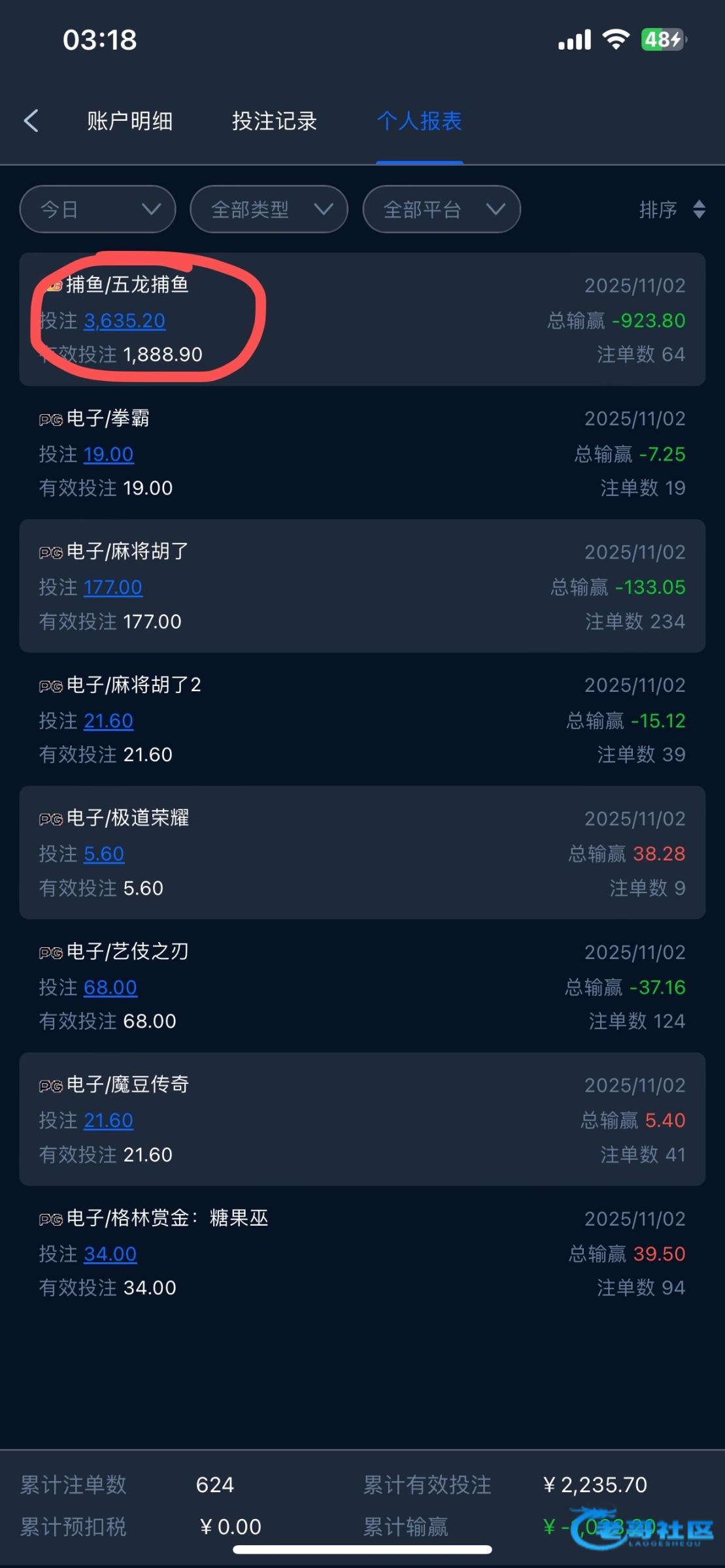The height and width of the screenshot is (1568, 725).
Task: Open the 5.60 bet link for 极道荣耀
Action: [104, 854]
